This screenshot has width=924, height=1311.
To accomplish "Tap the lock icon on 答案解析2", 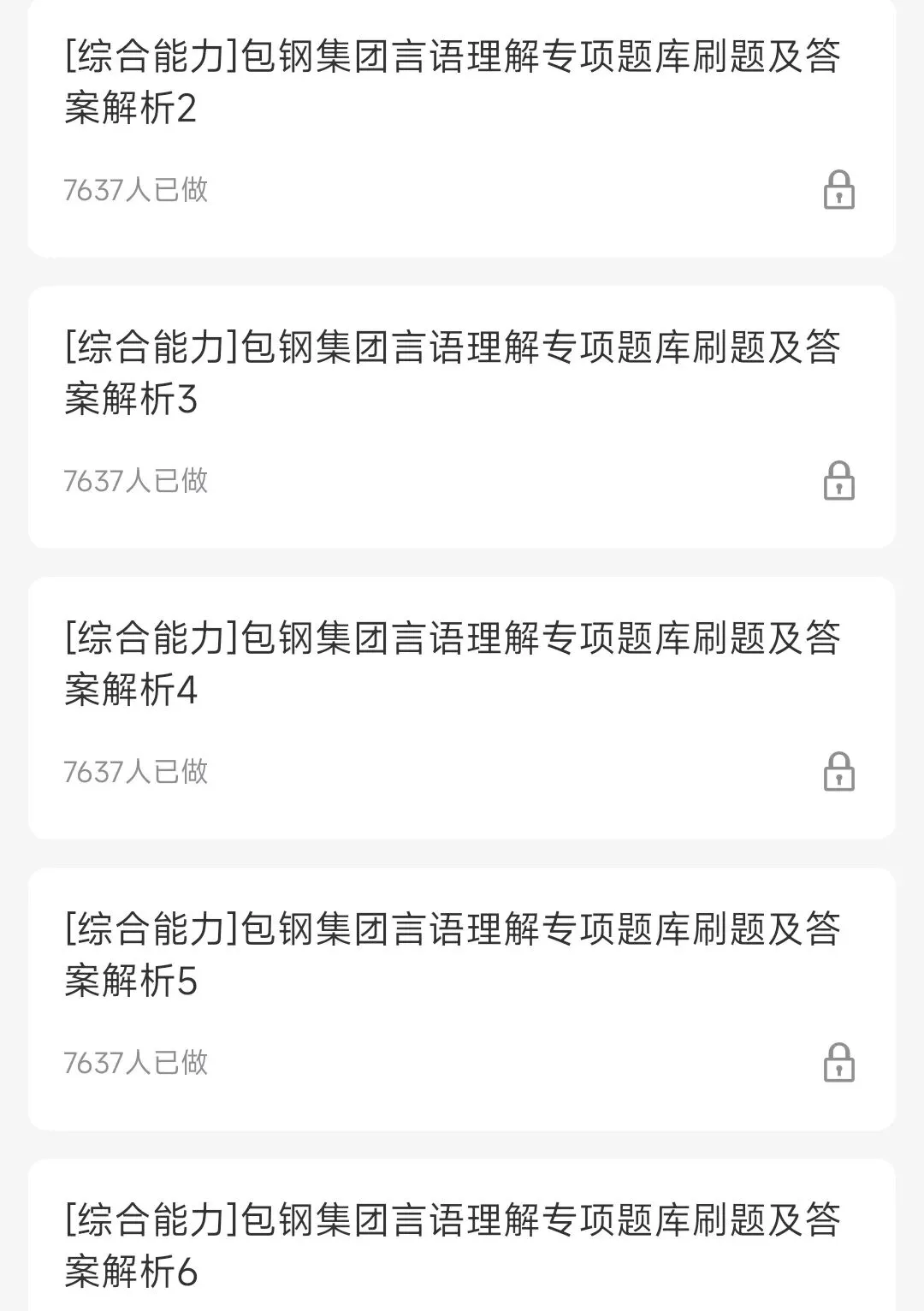I will pyautogui.click(x=838, y=190).
